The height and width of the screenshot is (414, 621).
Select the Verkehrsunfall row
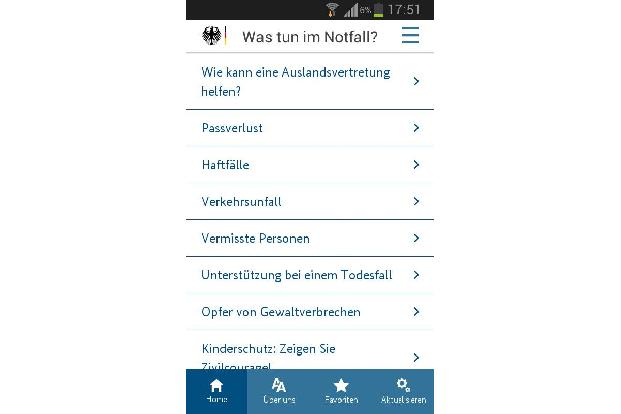309,202
